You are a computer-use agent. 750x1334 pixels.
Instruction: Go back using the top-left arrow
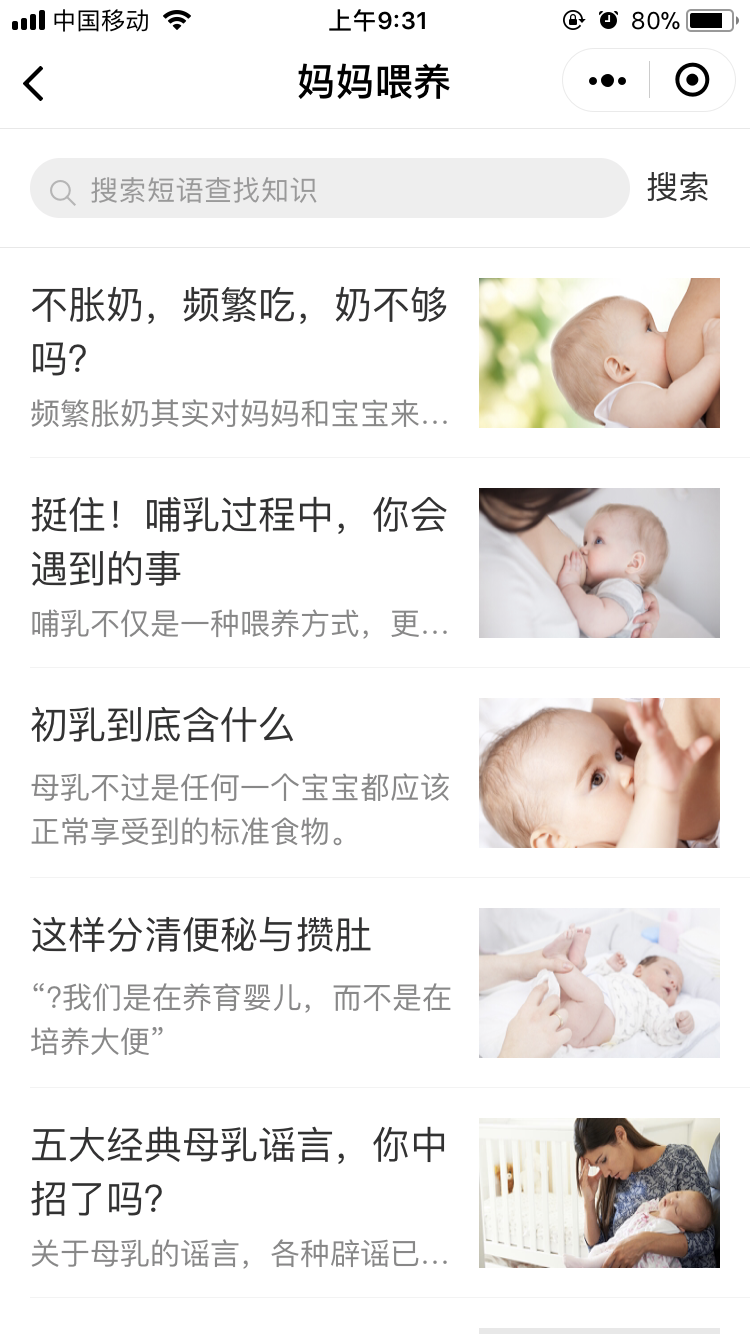(34, 83)
